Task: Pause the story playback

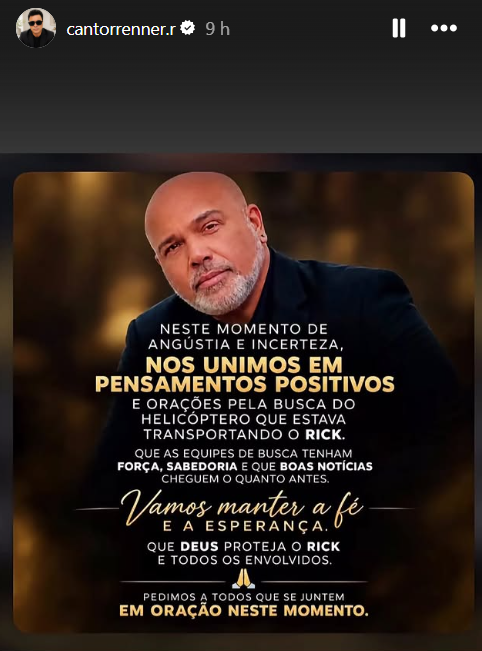Action: point(399,28)
